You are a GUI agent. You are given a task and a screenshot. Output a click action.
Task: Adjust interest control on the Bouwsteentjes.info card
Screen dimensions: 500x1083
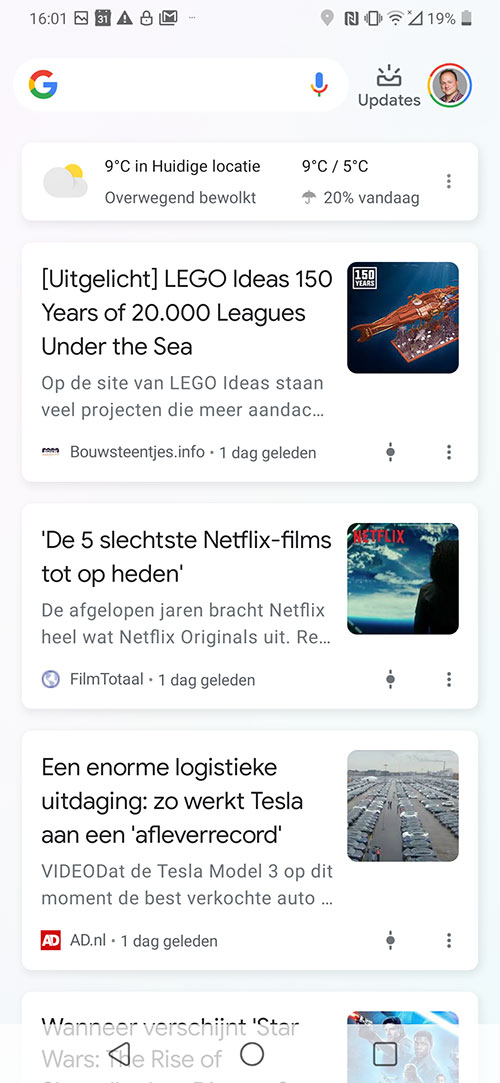[390, 452]
